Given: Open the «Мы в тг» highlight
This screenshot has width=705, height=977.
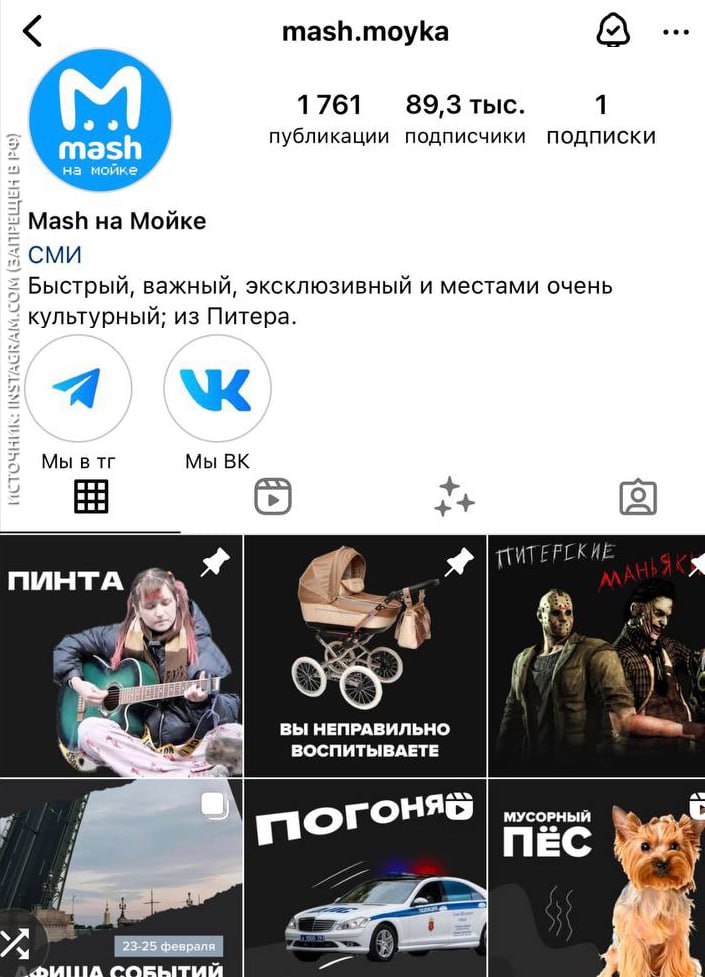Looking at the screenshot, I should click(79, 390).
